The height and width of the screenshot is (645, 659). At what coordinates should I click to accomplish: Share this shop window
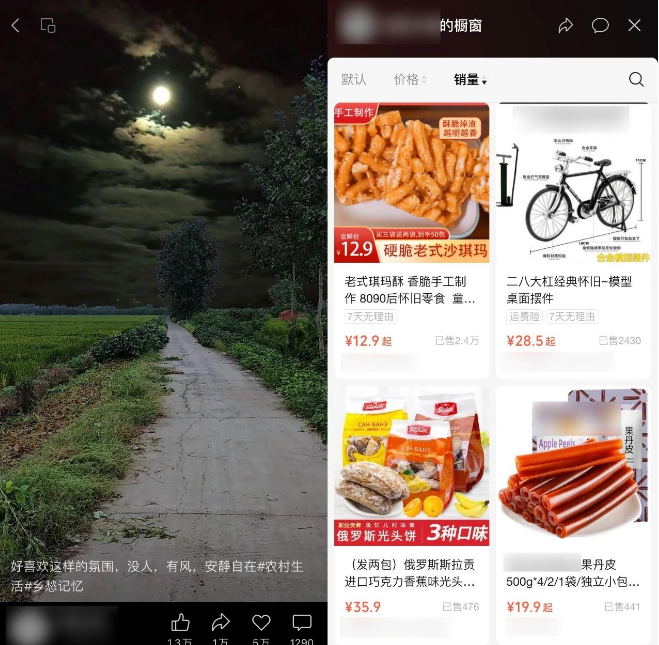[x=566, y=25]
